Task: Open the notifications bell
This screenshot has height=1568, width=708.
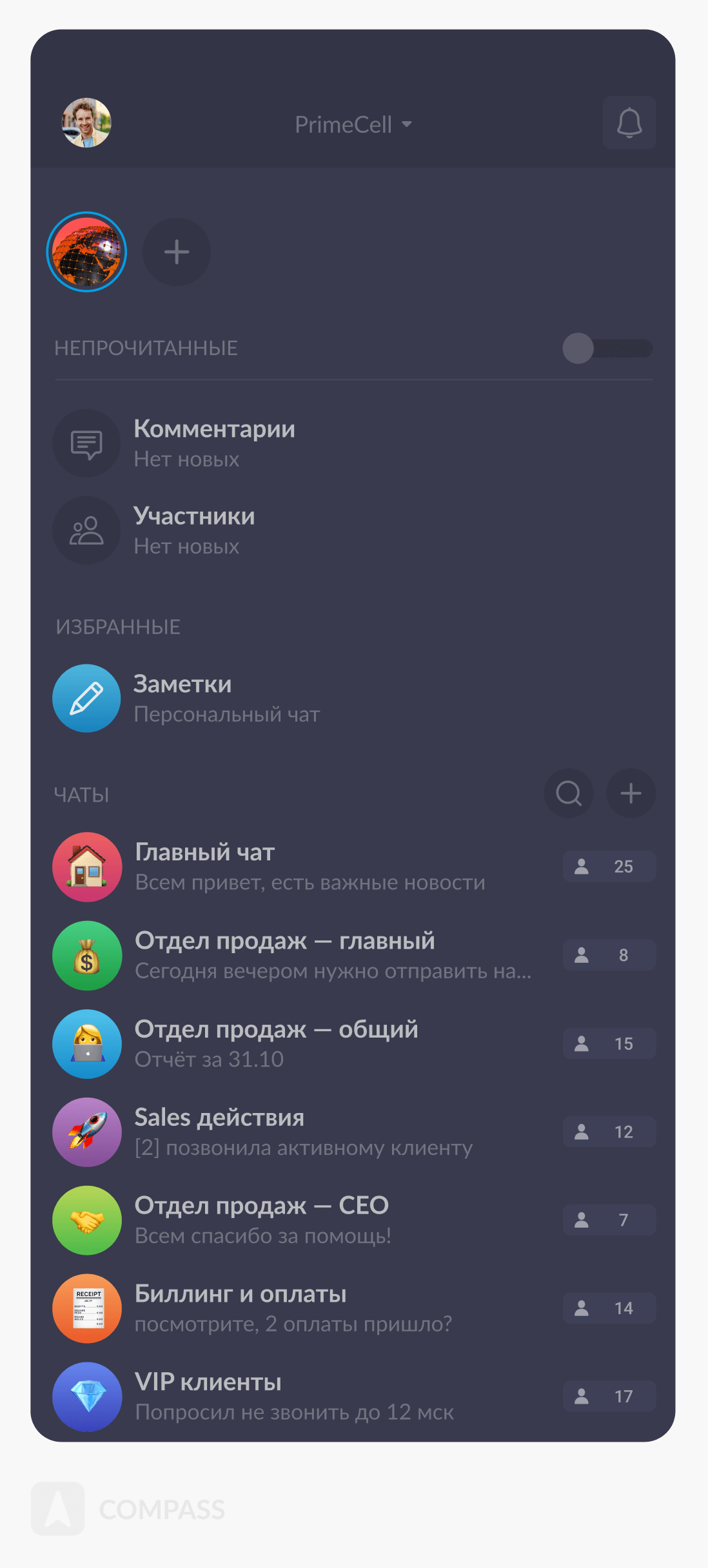Action: tap(629, 123)
